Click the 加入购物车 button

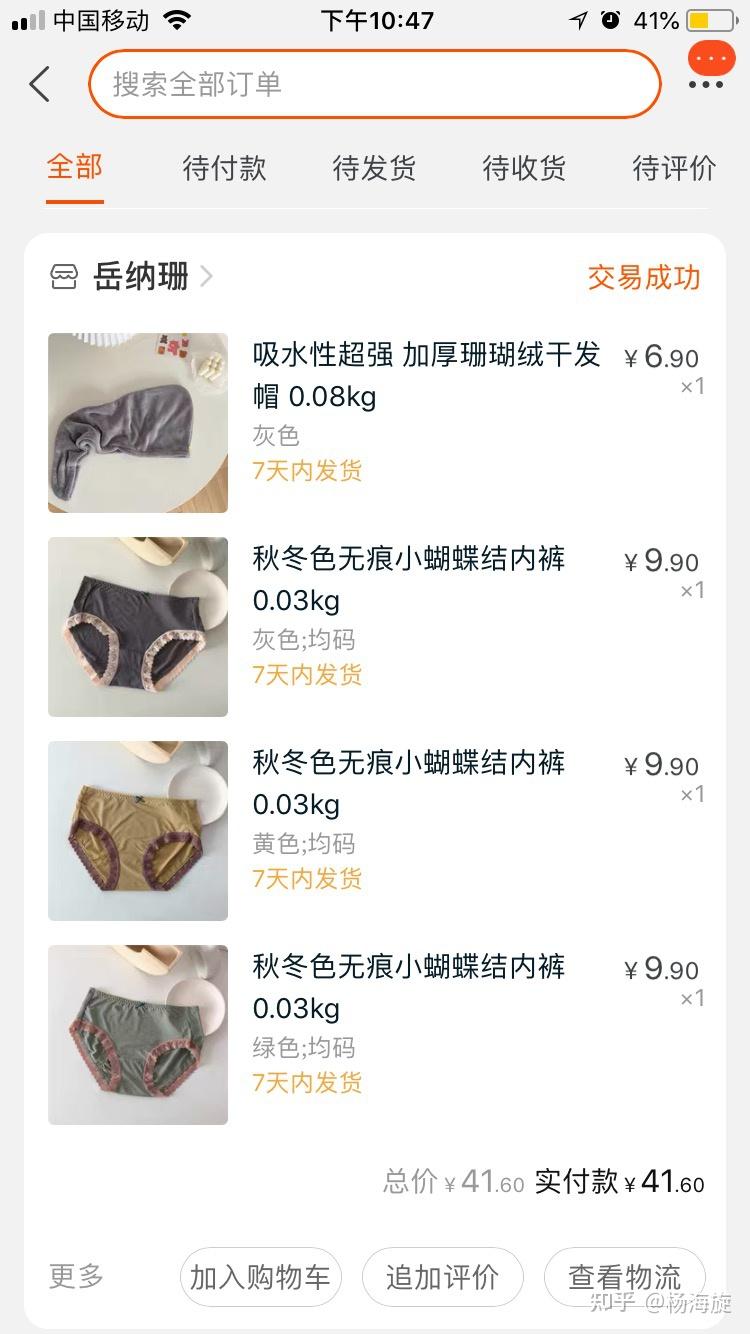pos(260,1277)
